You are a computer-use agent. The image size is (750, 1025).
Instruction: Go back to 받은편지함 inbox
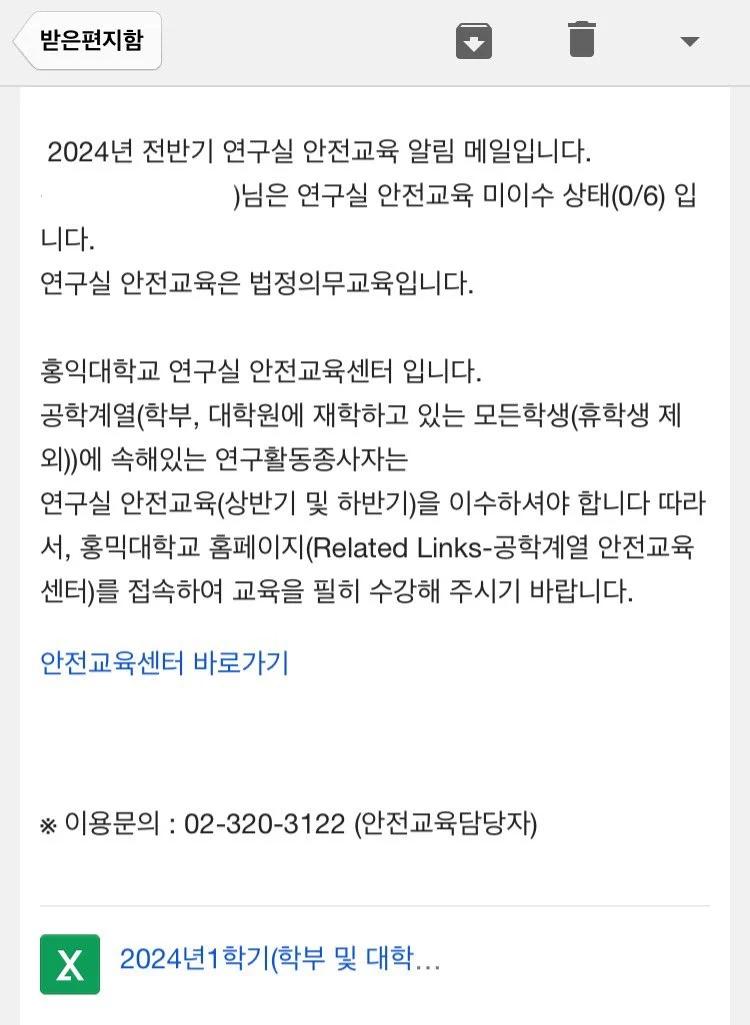88,41
